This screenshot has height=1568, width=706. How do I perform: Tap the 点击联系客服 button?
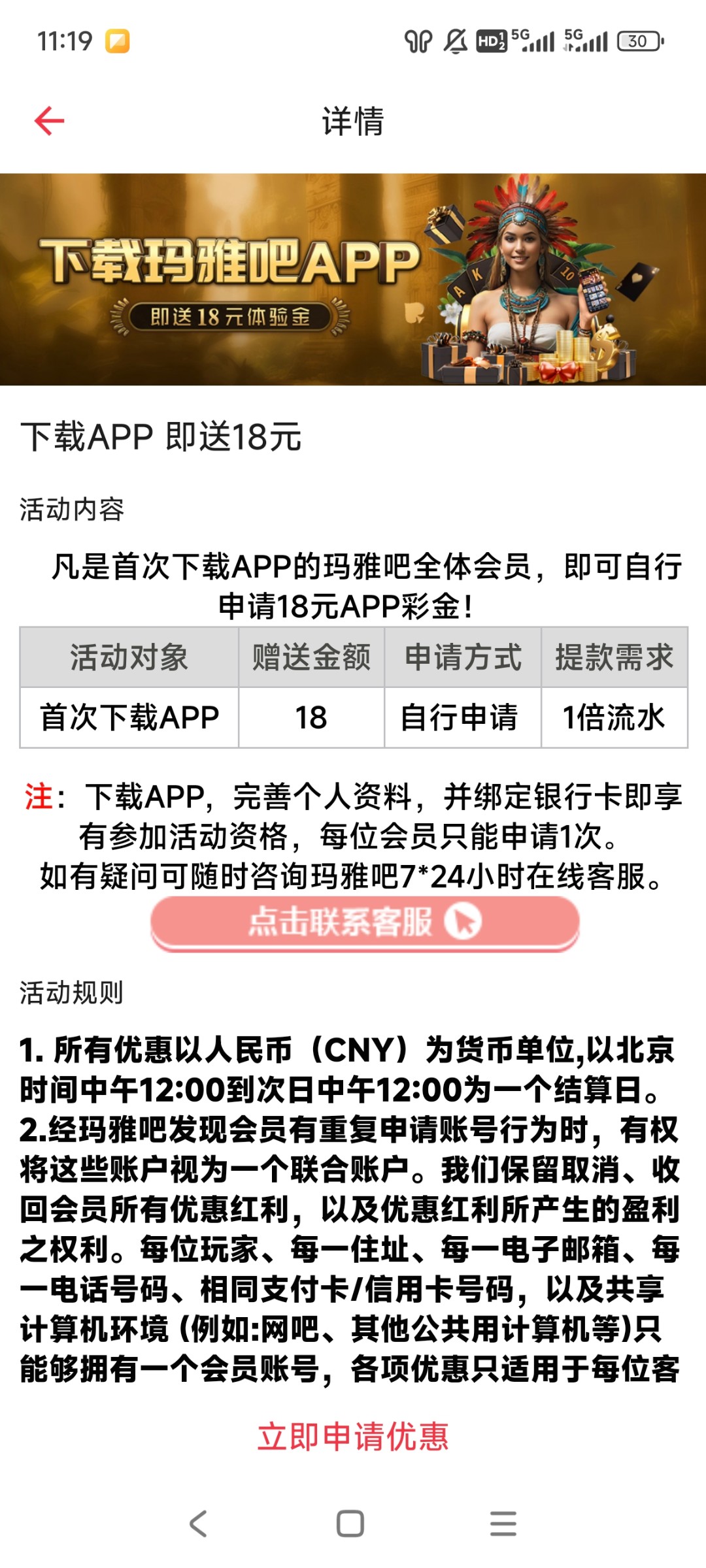(x=365, y=922)
